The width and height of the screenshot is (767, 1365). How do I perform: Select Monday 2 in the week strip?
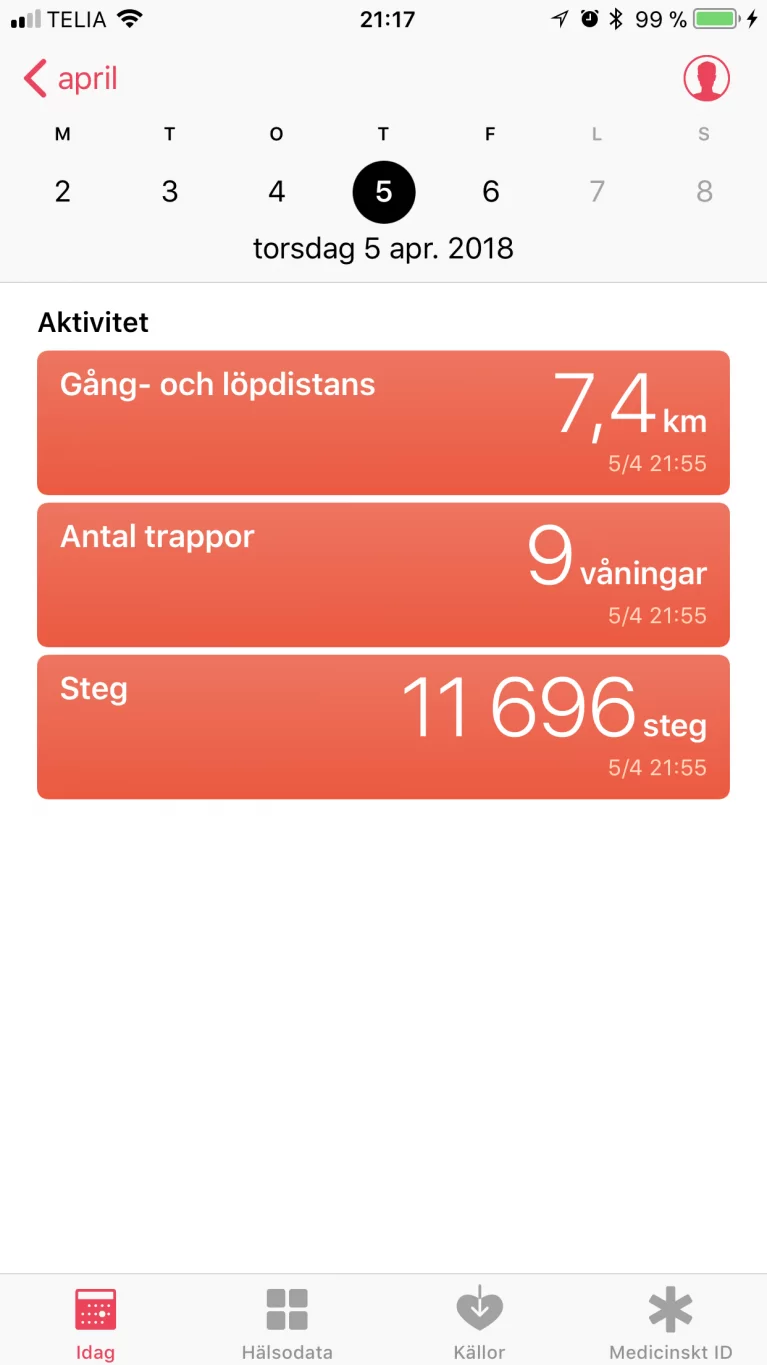coord(63,191)
